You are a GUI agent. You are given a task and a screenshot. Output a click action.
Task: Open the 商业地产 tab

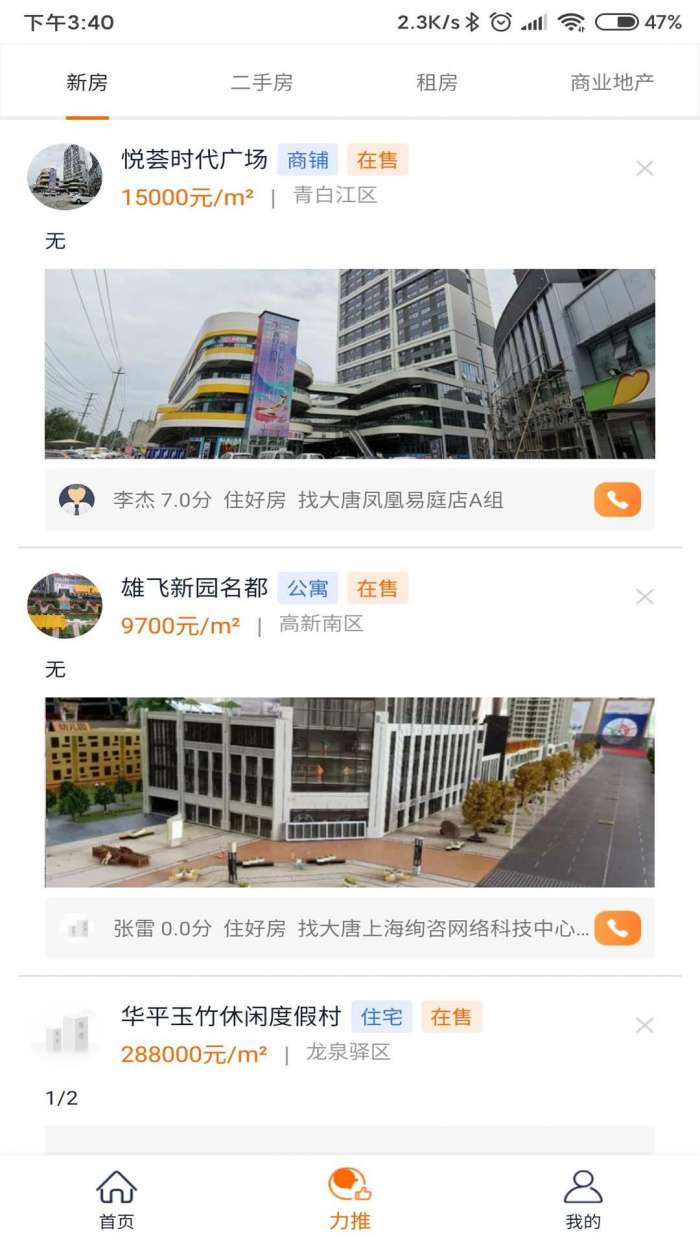pyautogui.click(x=612, y=83)
